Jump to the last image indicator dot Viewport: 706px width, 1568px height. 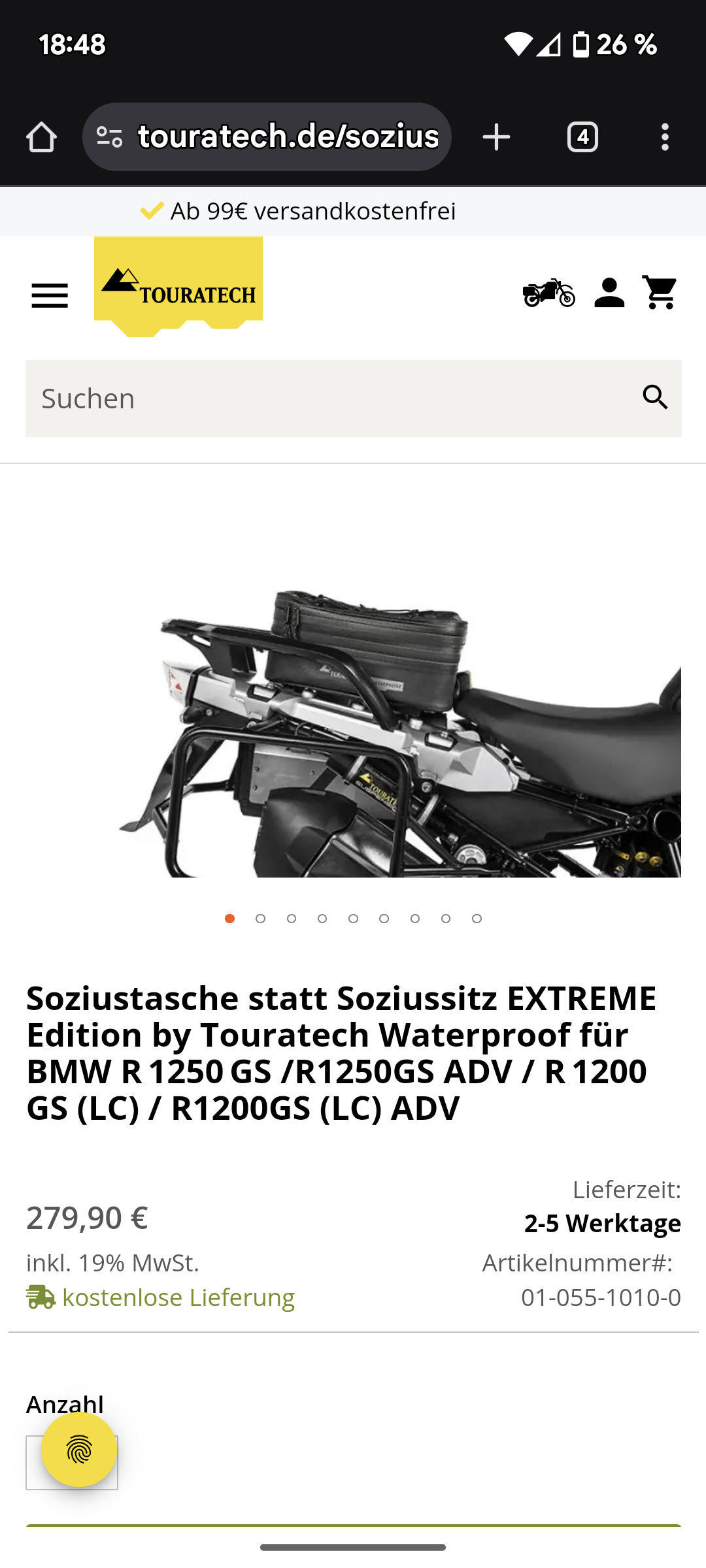coord(477,919)
